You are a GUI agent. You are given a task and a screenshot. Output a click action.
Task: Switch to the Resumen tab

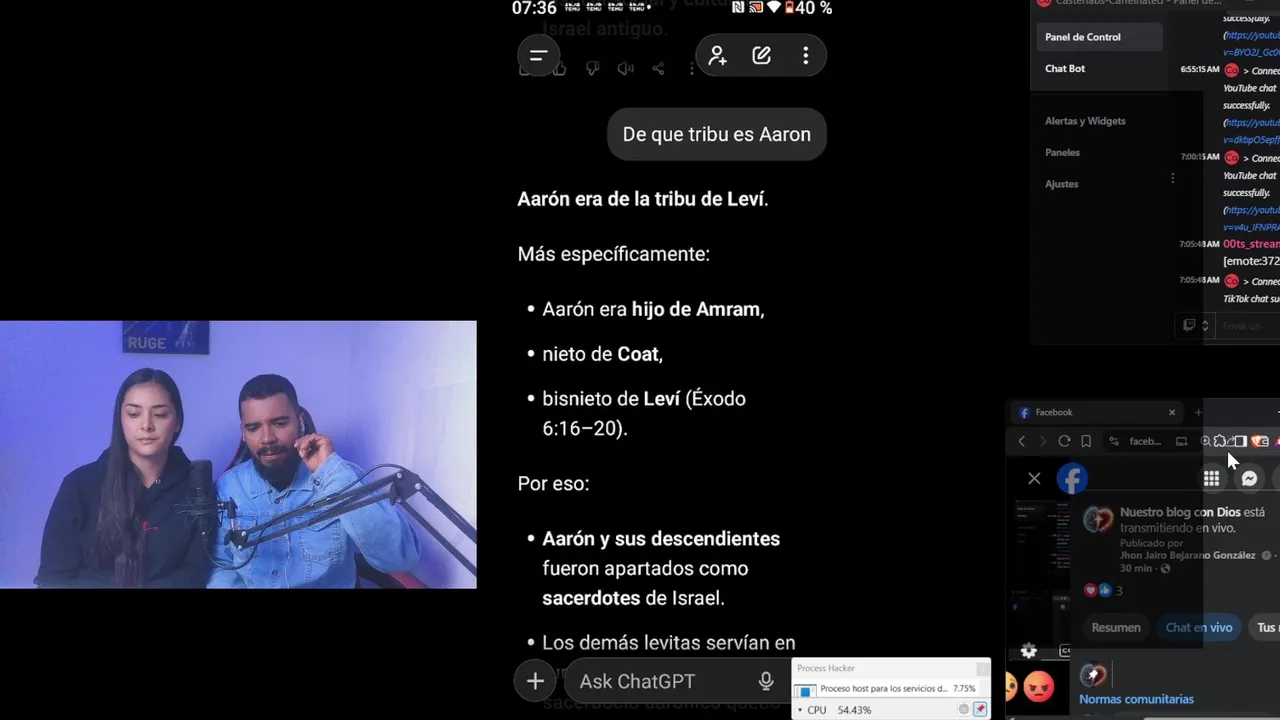pos(1115,627)
